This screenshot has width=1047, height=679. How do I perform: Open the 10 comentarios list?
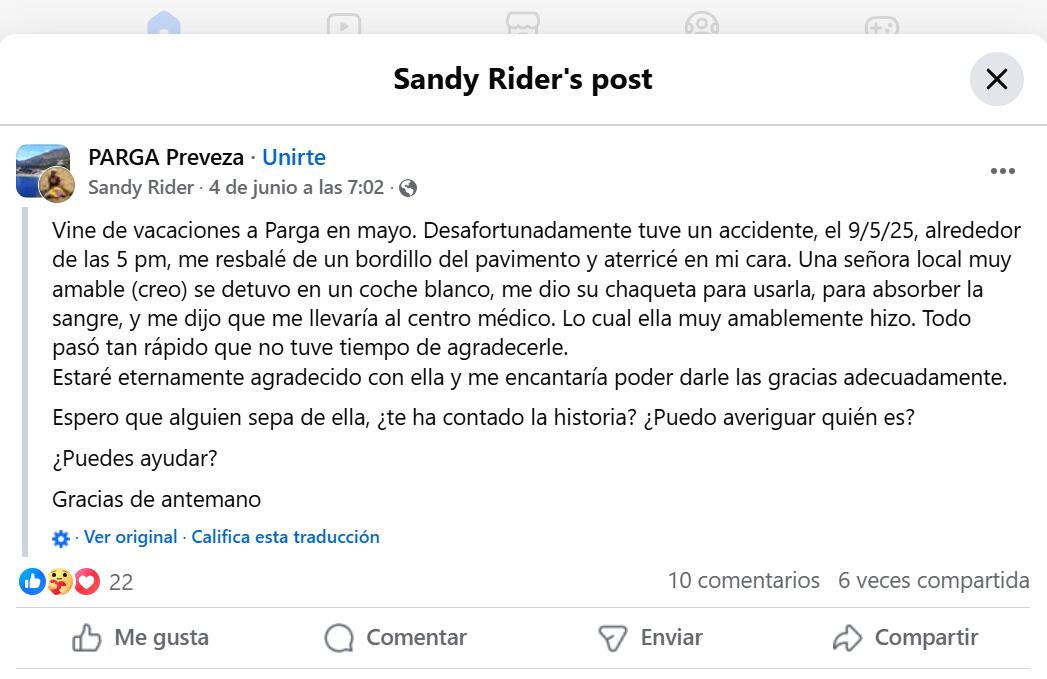pyautogui.click(x=743, y=580)
